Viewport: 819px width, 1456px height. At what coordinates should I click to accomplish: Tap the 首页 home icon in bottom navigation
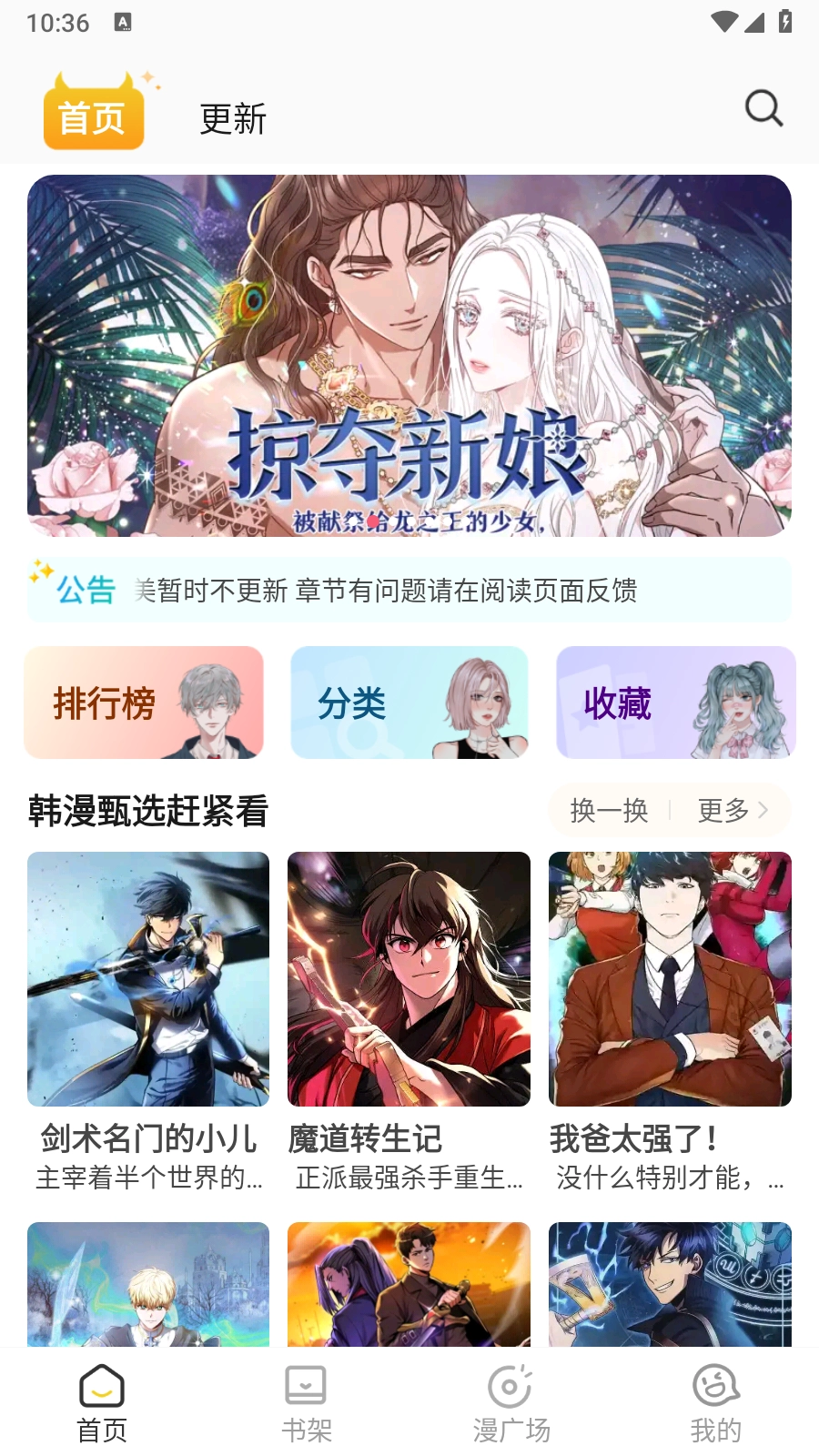pos(102,1387)
